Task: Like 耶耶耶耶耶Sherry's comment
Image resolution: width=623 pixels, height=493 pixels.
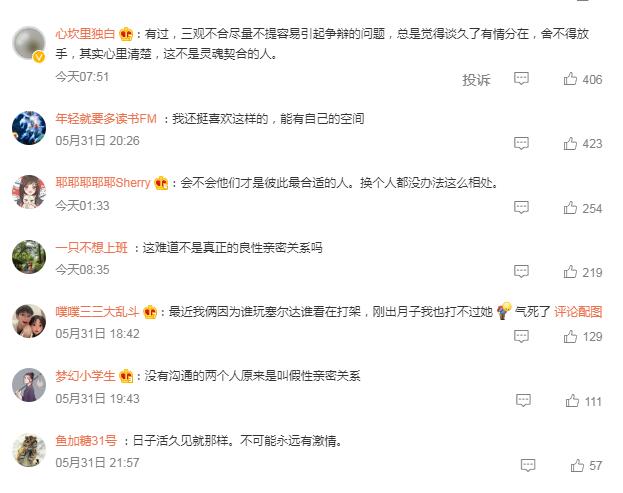Action: click(571, 208)
